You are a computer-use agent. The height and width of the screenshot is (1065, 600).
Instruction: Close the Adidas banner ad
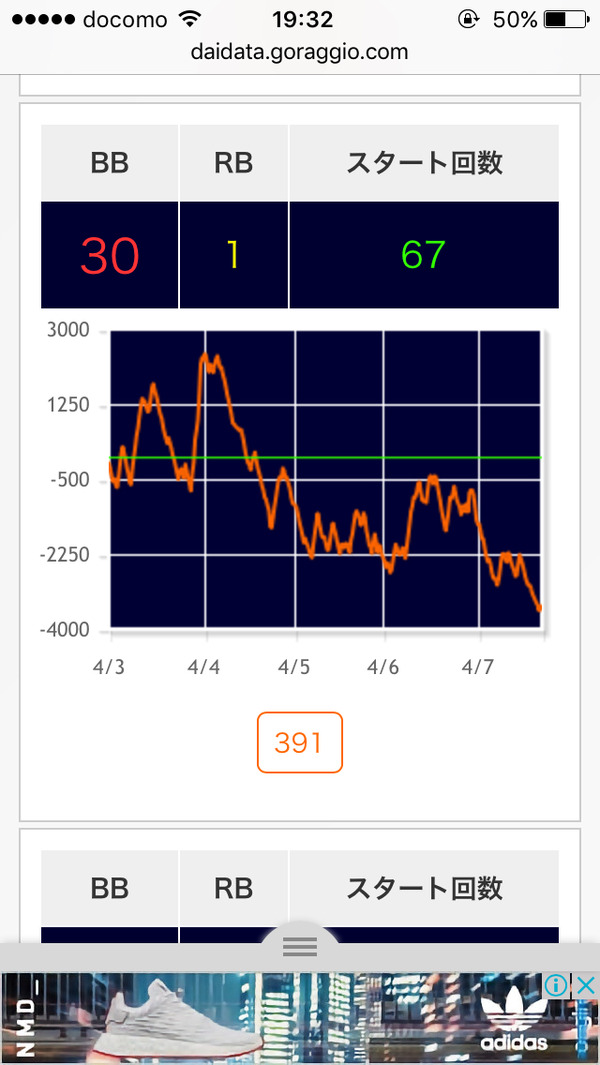tap(586, 985)
